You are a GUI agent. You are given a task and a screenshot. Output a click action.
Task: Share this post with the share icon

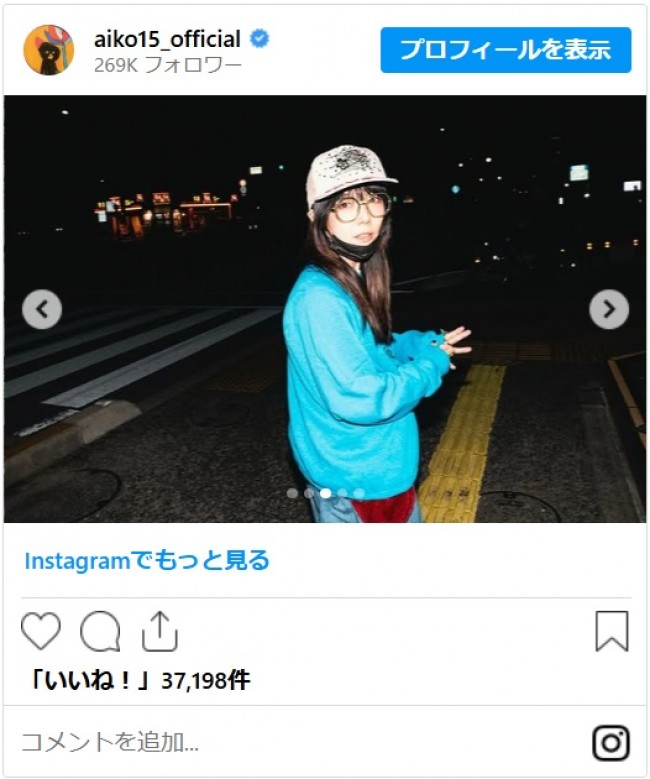(159, 631)
